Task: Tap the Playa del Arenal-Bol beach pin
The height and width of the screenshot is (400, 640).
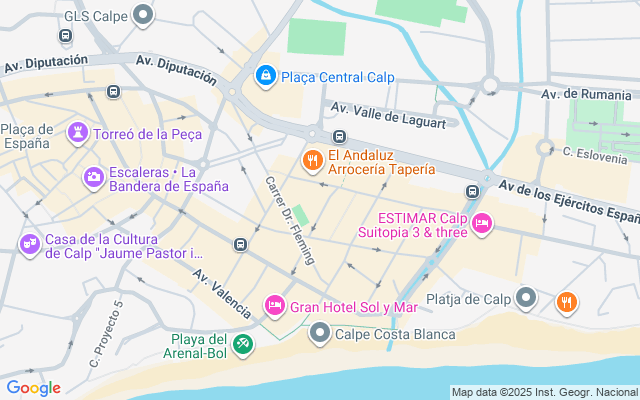Action: [242, 345]
